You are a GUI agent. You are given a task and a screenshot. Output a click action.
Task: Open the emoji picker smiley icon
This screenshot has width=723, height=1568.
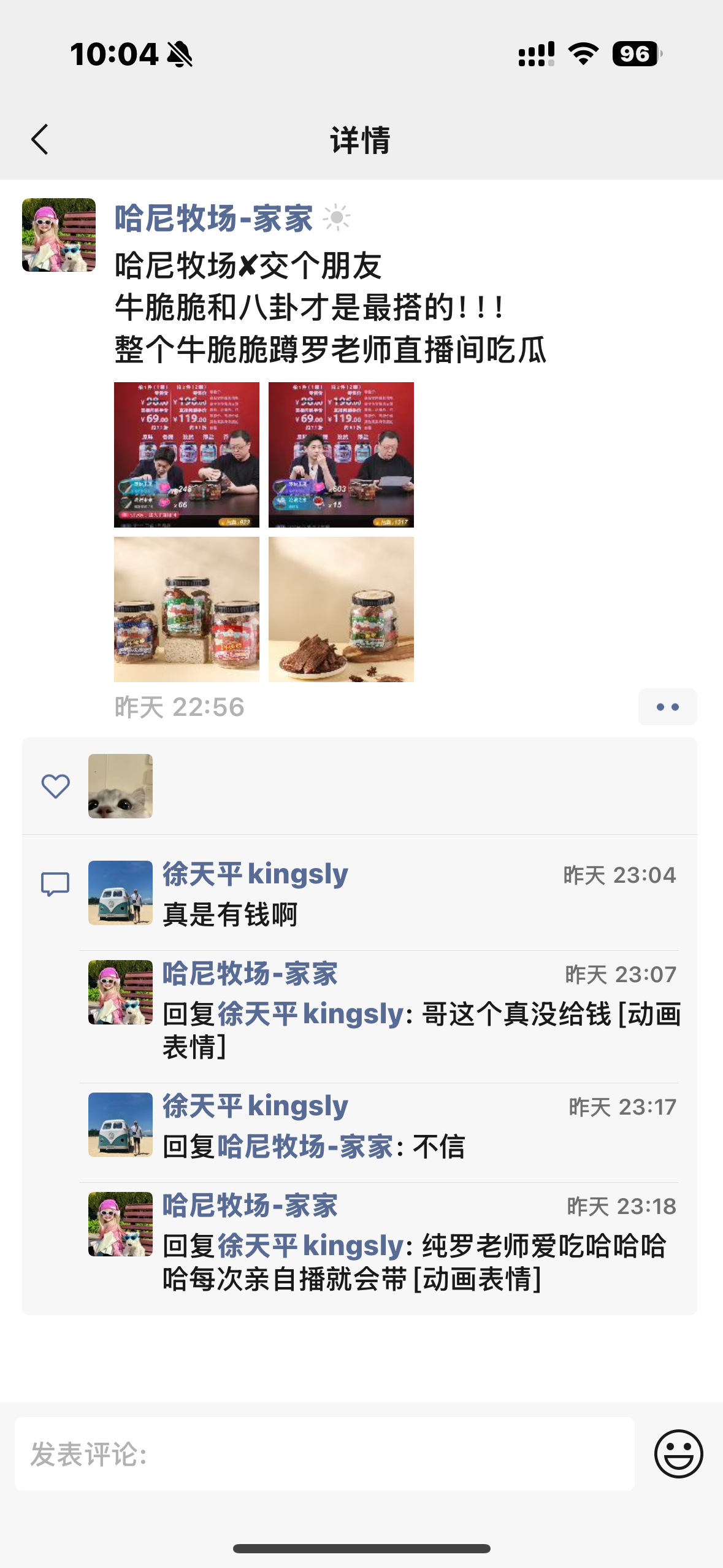point(678,1454)
